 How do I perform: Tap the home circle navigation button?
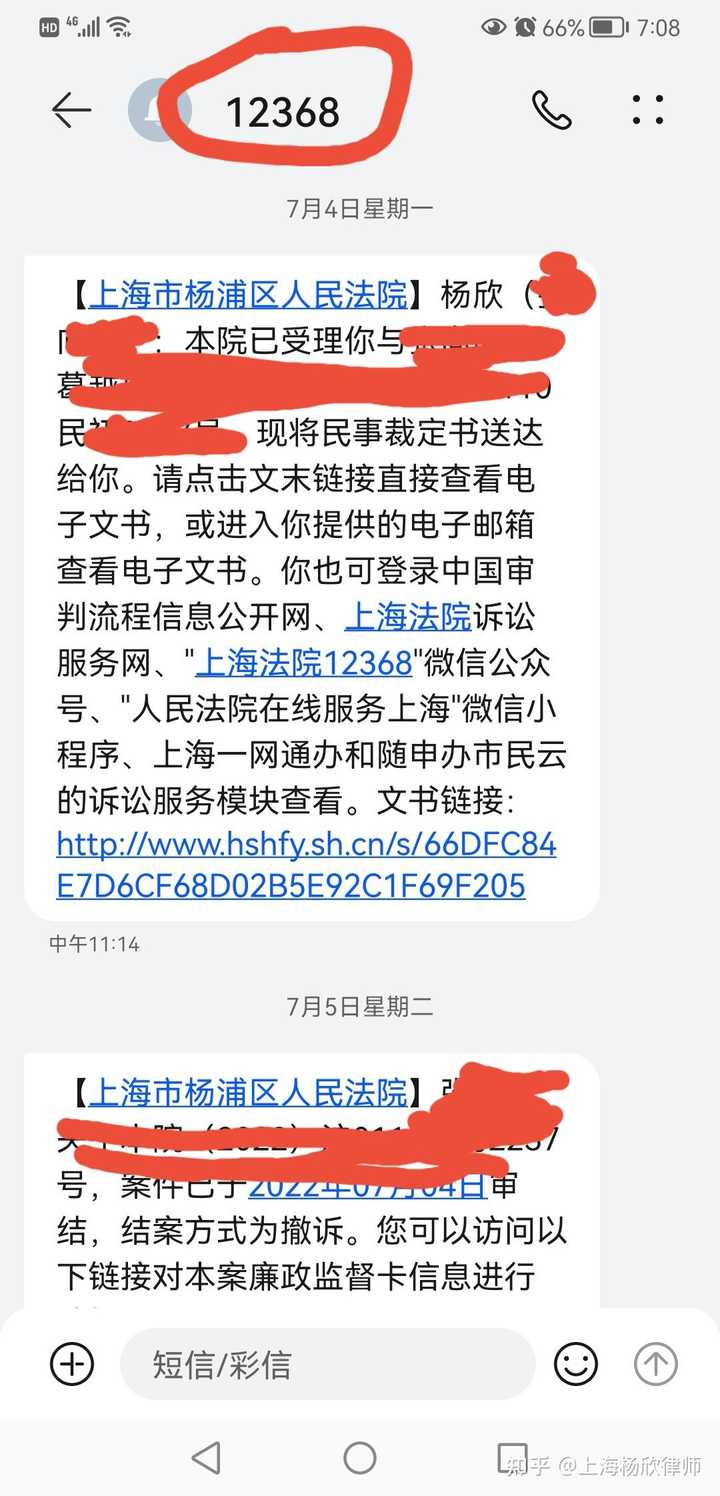[x=360, y=1460]
